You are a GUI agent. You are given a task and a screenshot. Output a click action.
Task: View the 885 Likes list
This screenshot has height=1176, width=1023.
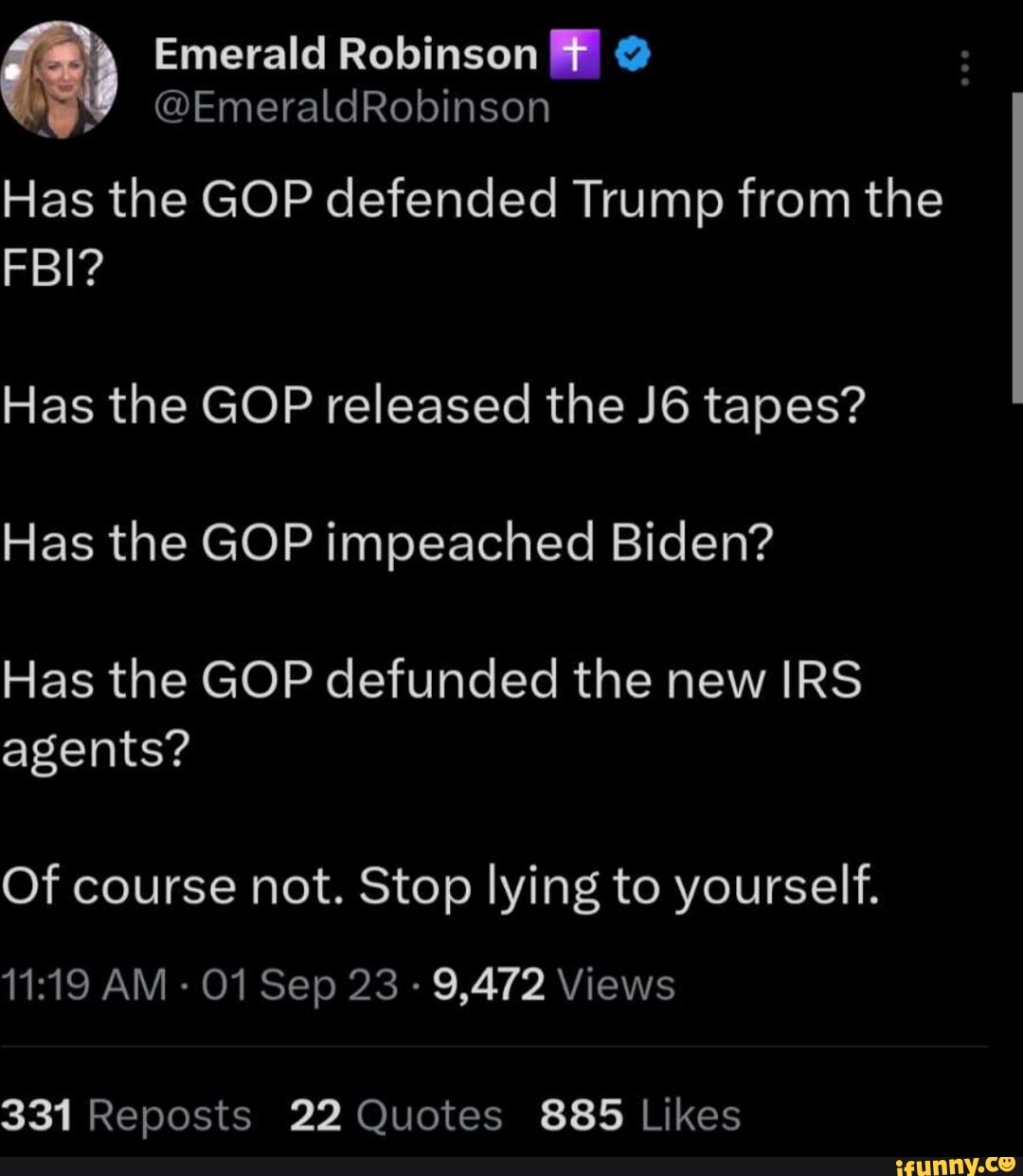tap(640, 1114)
